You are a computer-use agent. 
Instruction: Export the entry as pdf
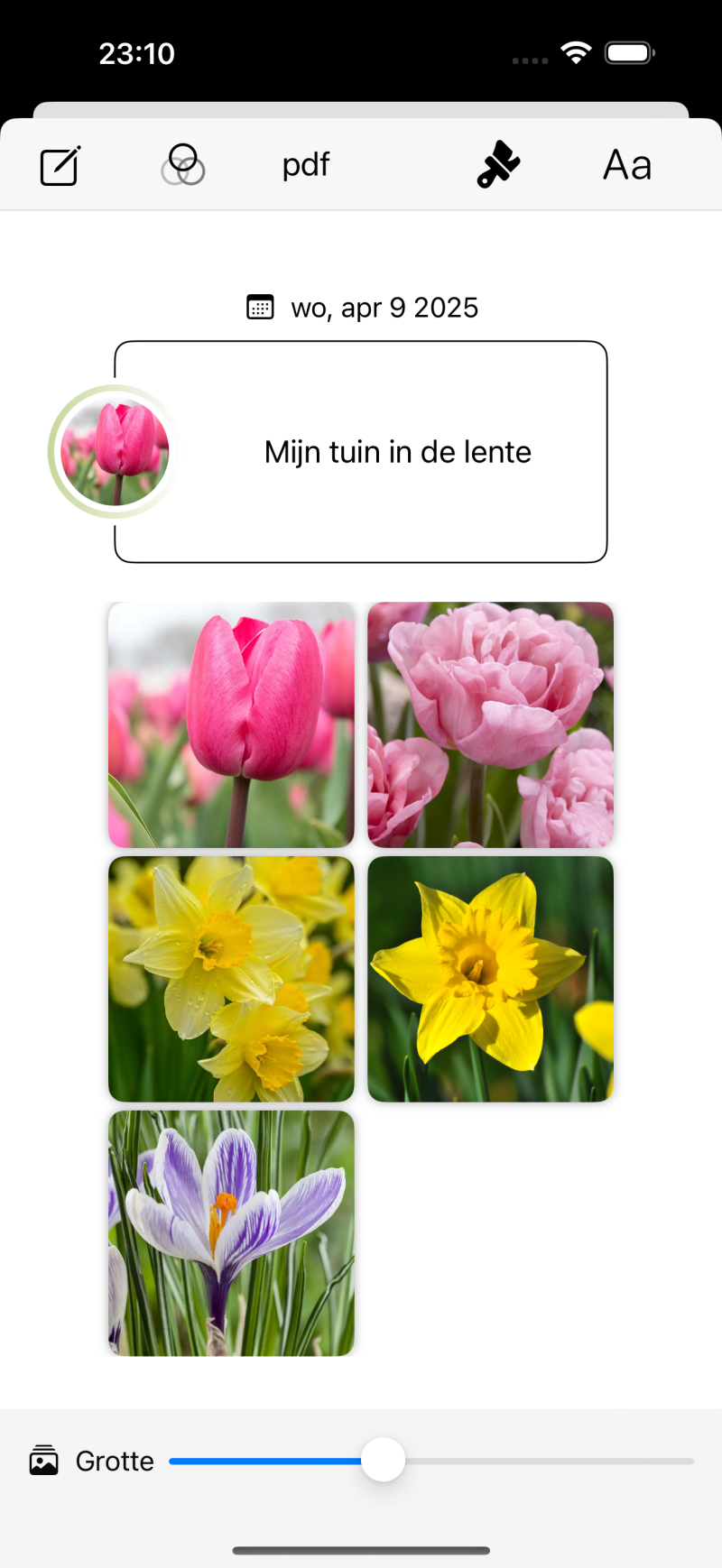[x=306, y=165]
